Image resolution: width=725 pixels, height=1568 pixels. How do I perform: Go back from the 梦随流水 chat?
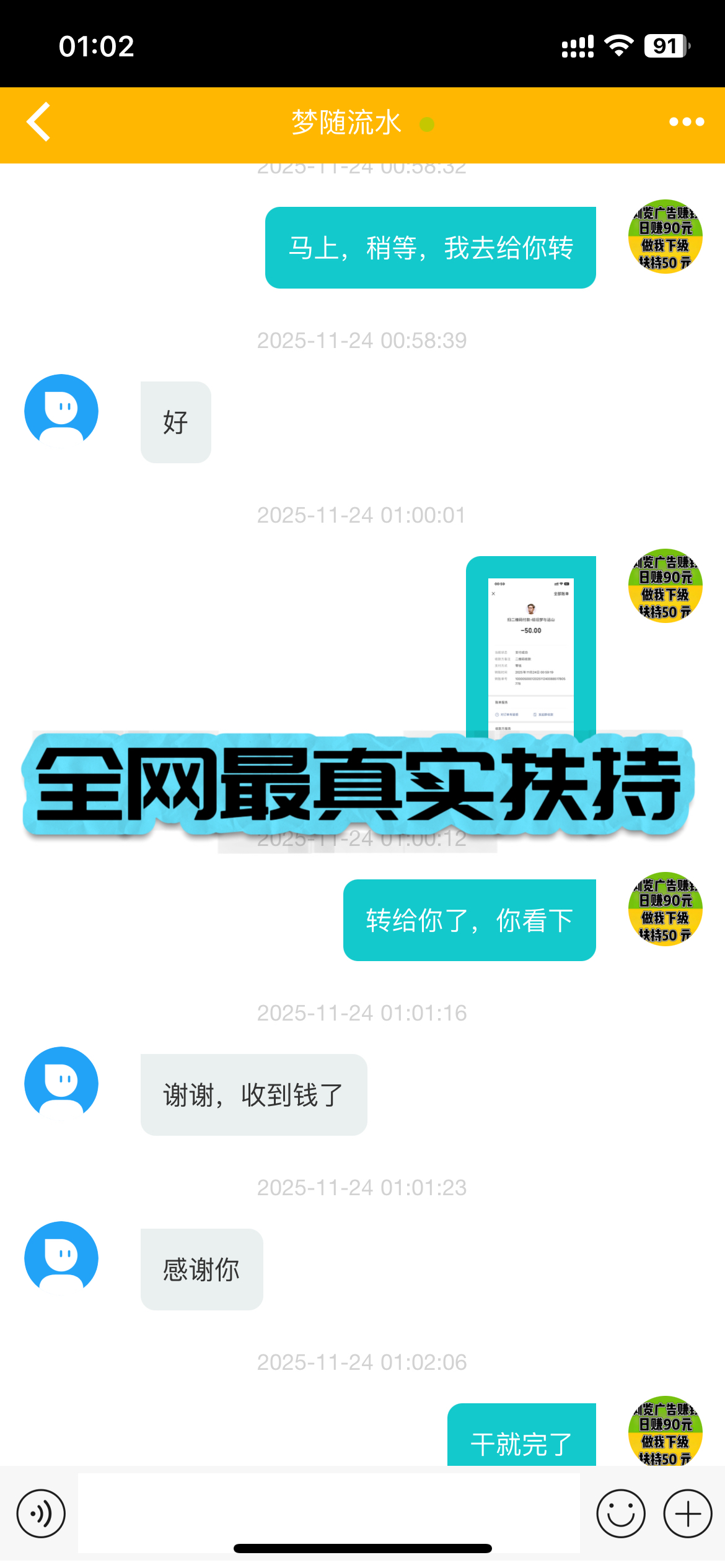pos(38,122)
